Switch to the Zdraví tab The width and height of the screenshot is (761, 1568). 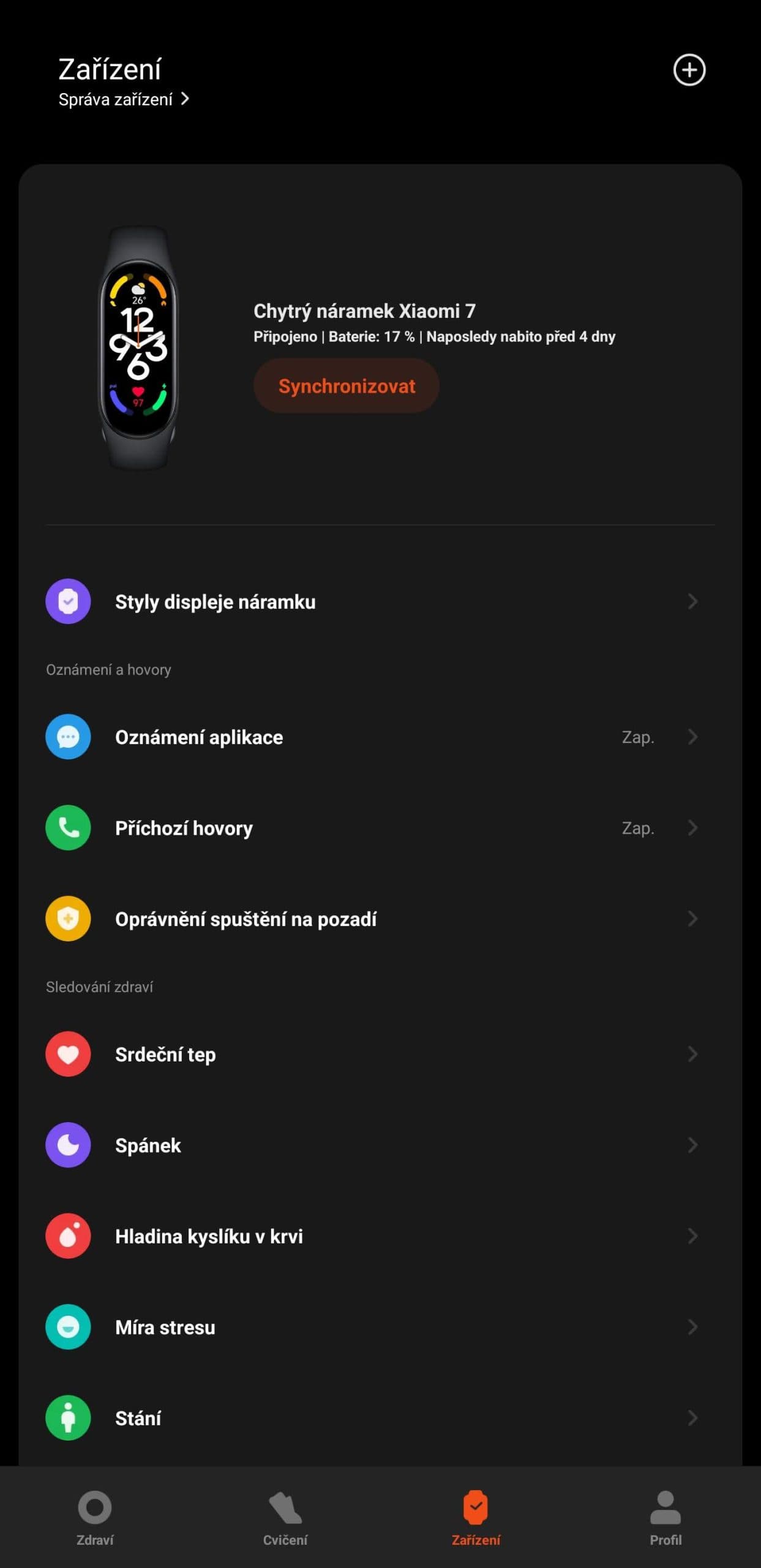(95, 1517)
